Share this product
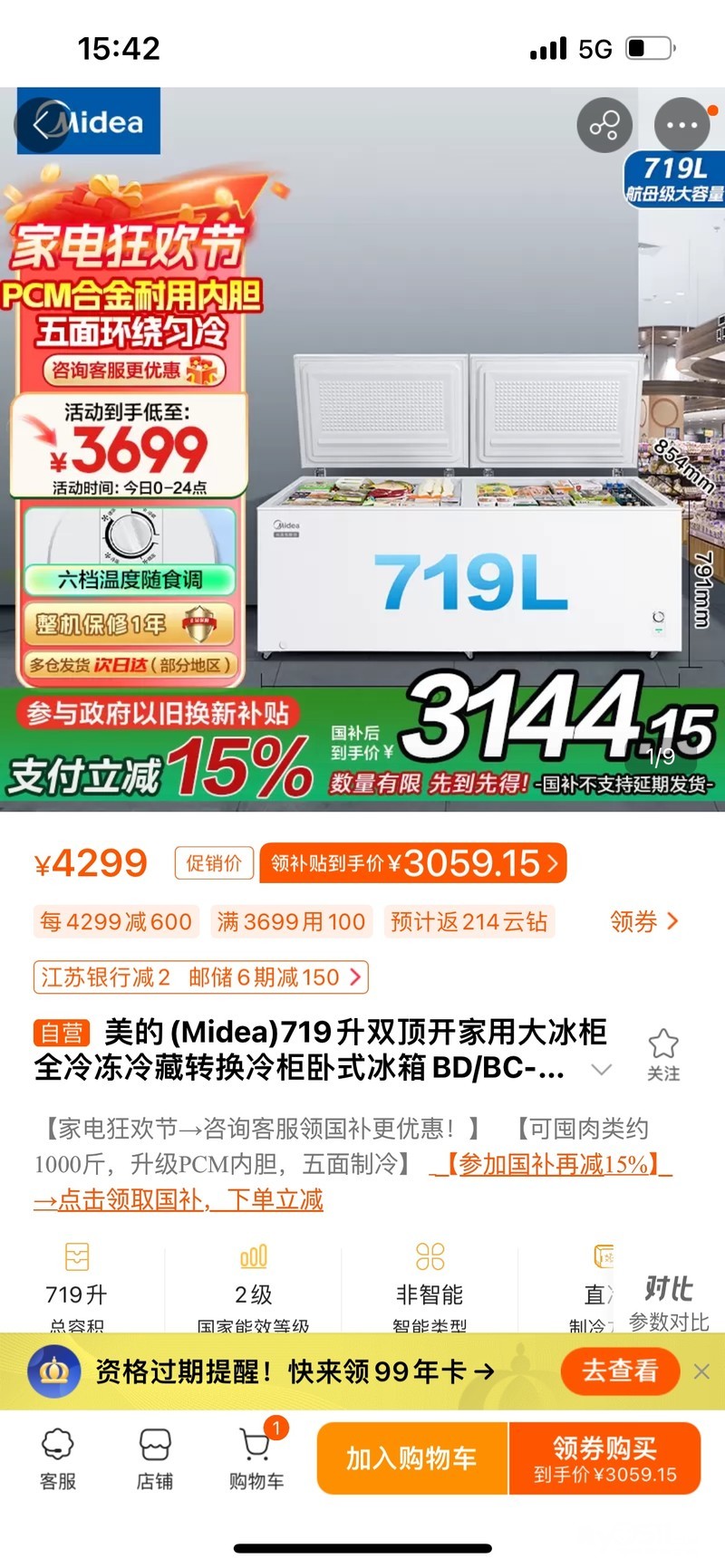The width and height of the screenshot is (725, 1568). coord(604,125)
